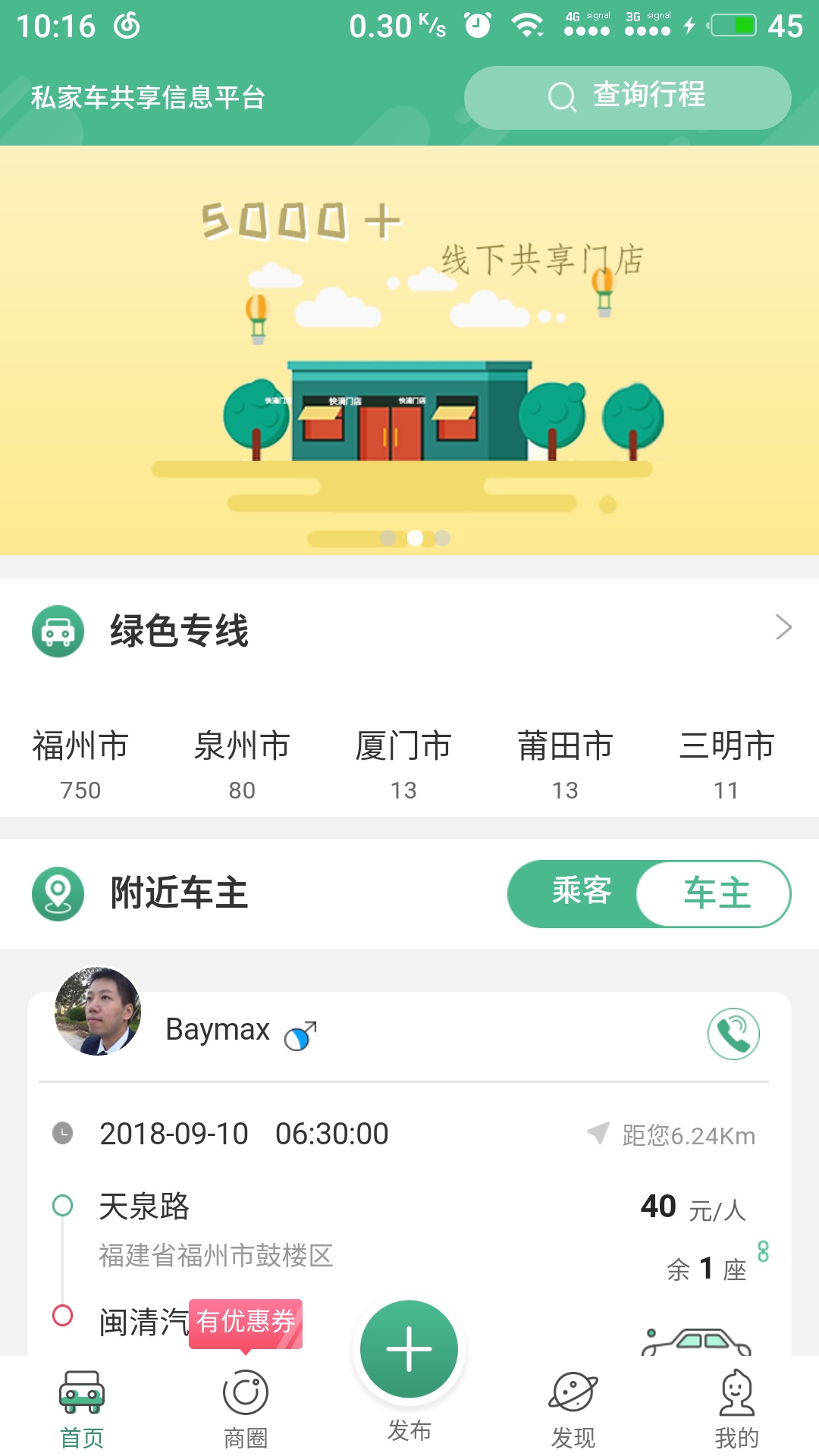This screenshot has width=819, height=1456.
Task: Open the 我的 tab
Action: [736, 1408]
